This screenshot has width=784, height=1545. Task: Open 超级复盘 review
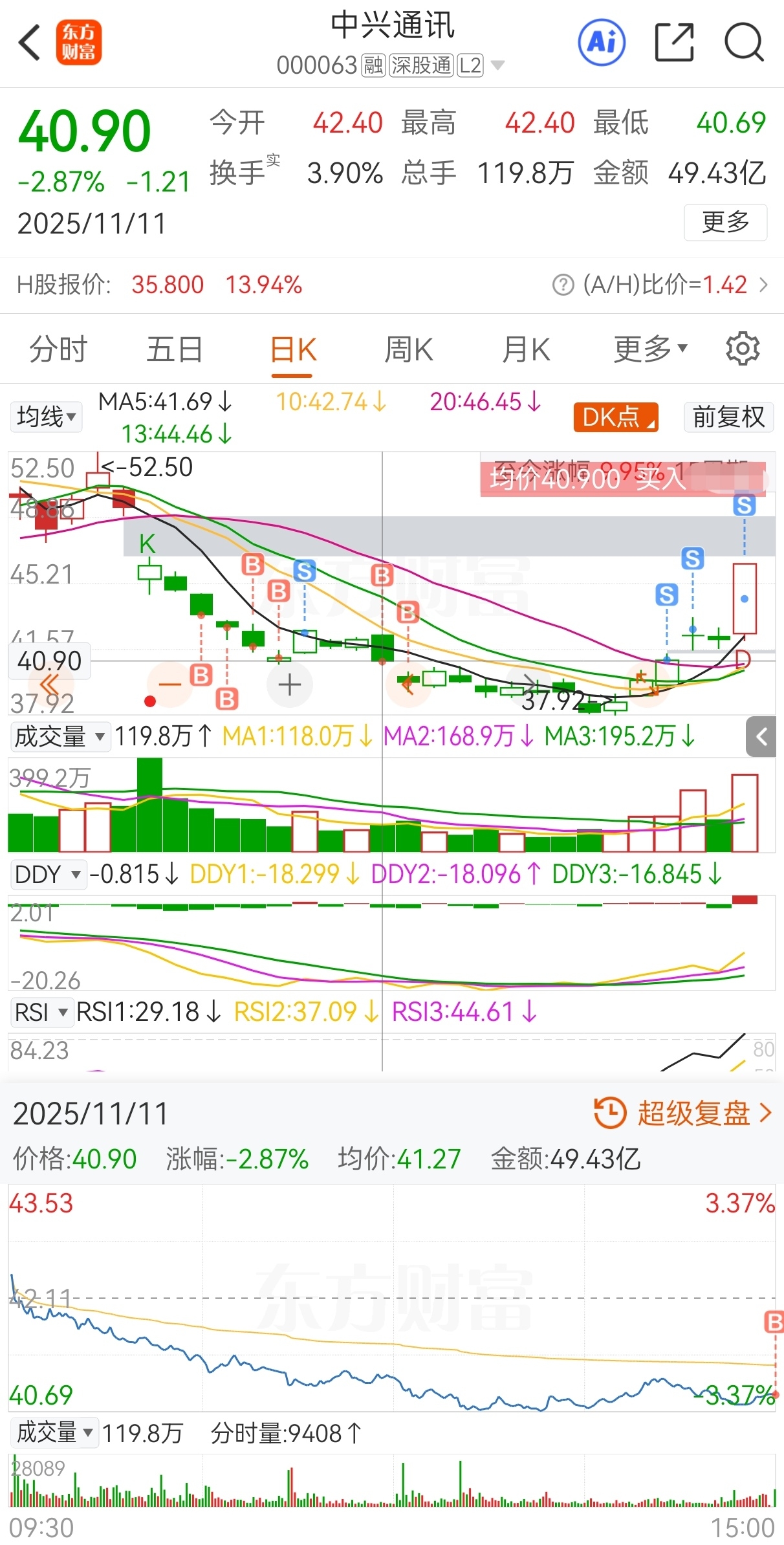tap(683, 1113)
